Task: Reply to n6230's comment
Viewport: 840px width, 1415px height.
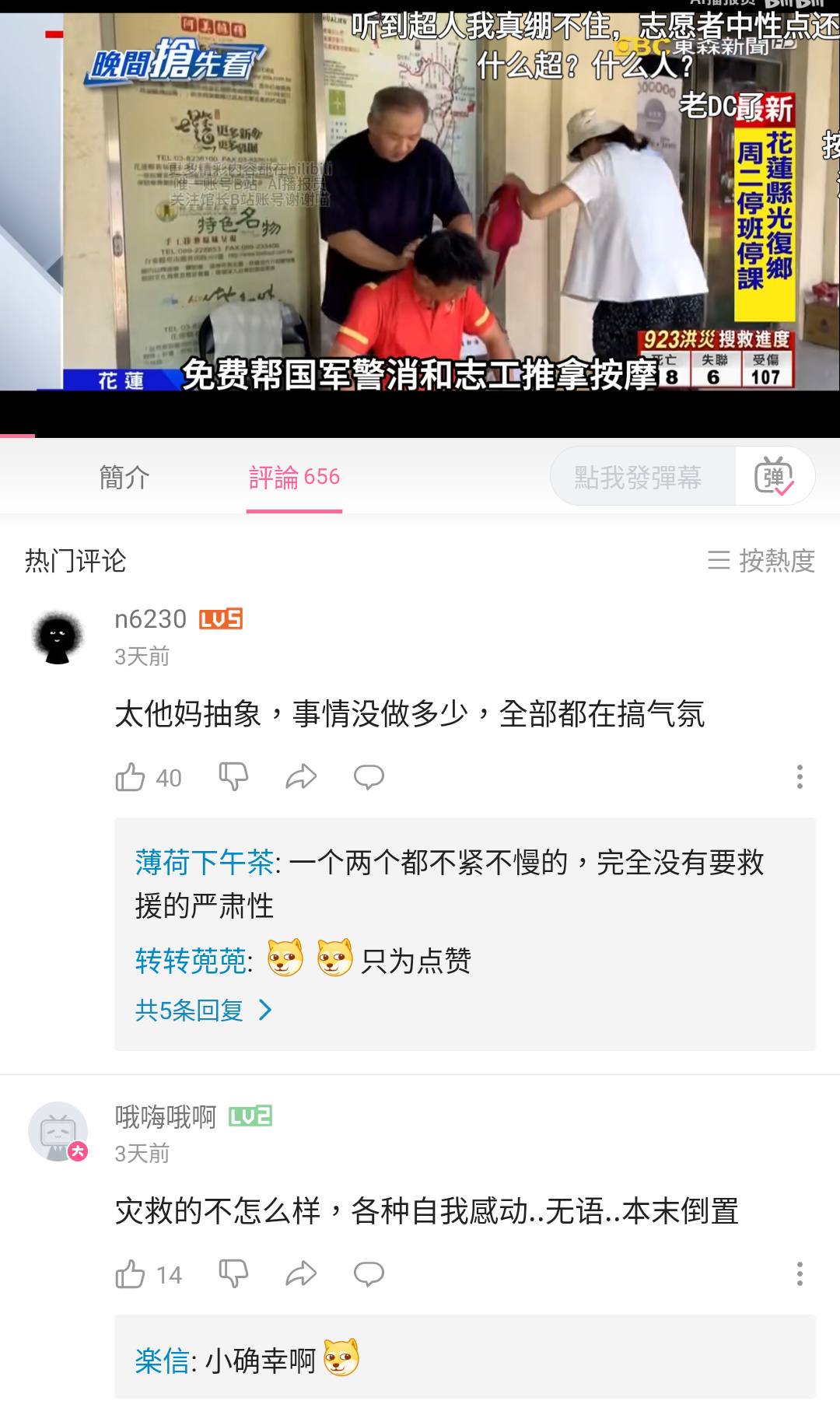Action: 369,777
